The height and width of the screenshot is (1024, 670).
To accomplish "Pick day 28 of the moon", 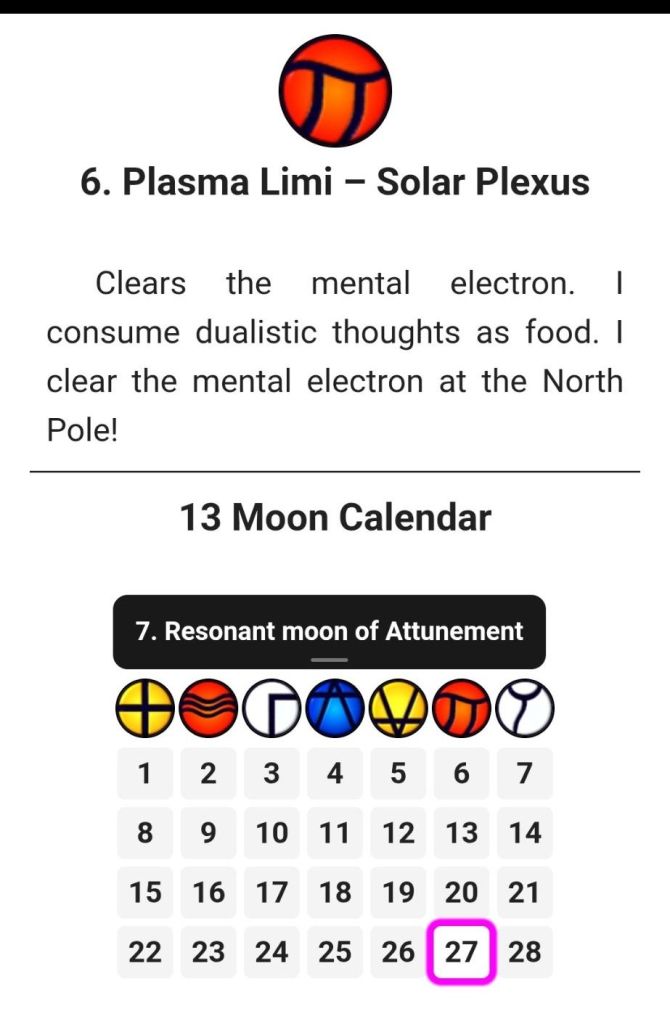I will point(524,951).
